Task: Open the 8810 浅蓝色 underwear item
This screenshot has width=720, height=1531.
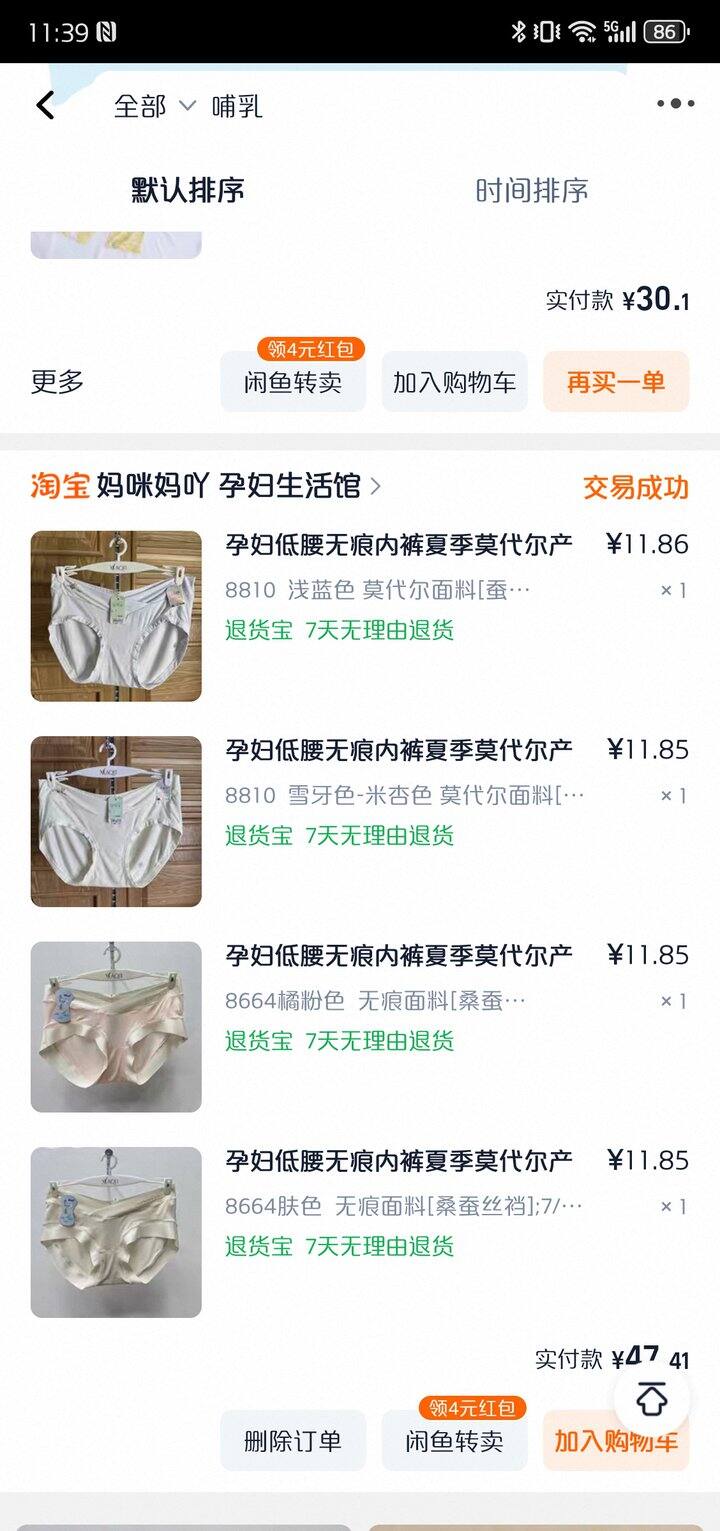Action: click(x=399, y=545)
